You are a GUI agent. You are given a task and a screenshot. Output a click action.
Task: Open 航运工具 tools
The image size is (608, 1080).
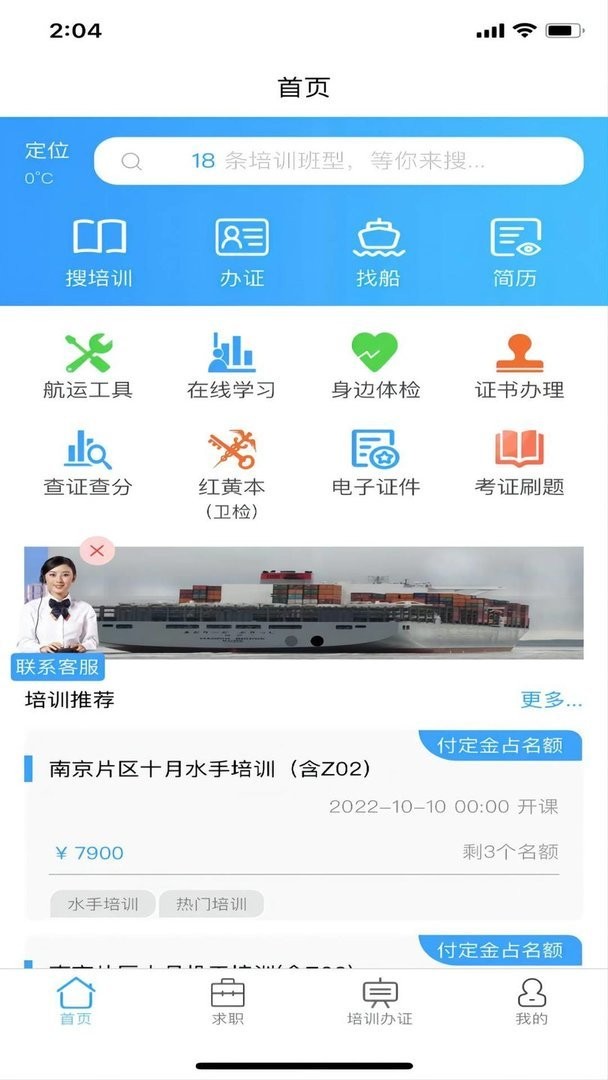[x=87, y=366]
